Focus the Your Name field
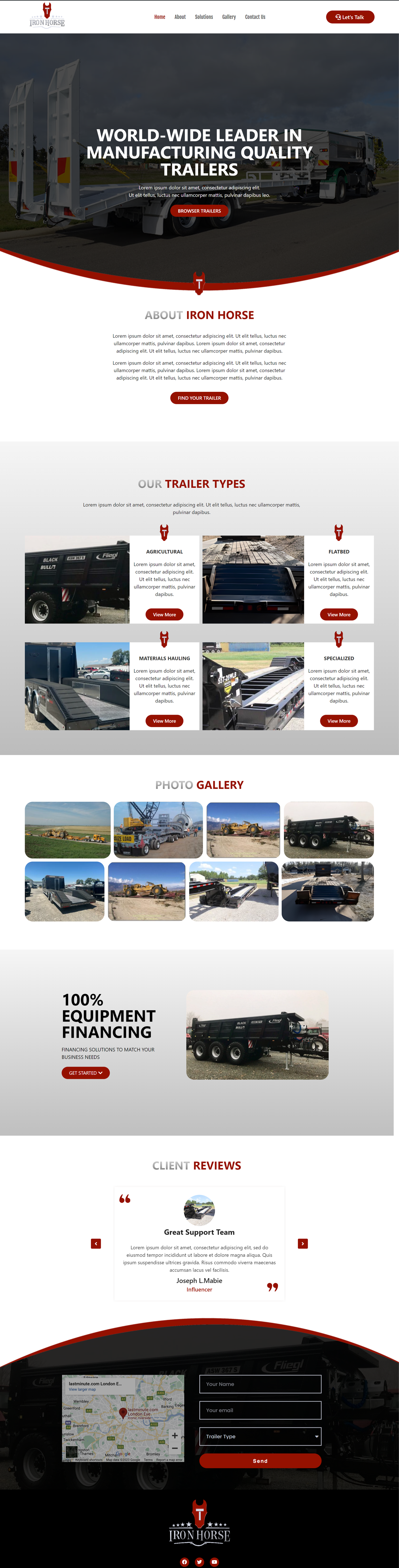Viewport: 399px width, 1568px height. [260, 1384]
